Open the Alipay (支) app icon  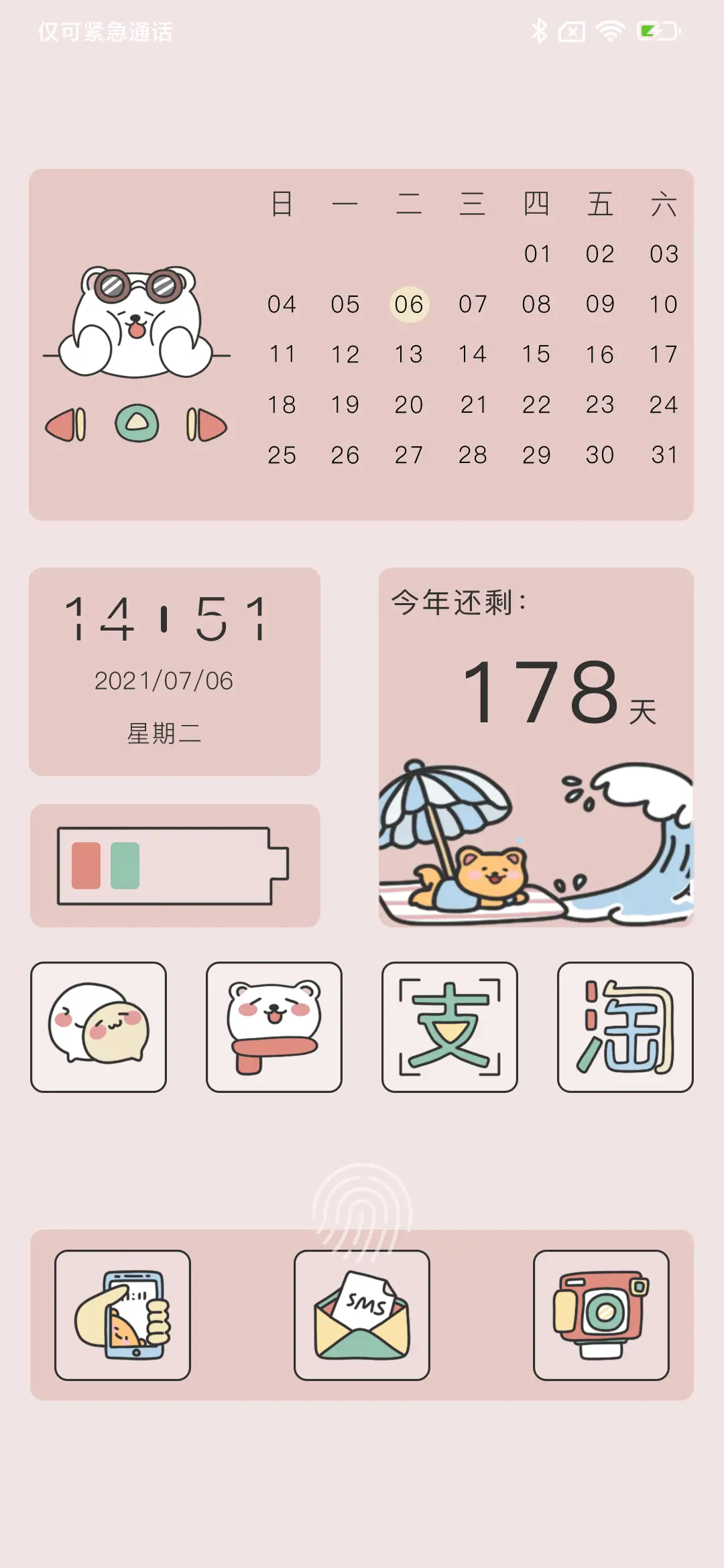(449, 1029)
